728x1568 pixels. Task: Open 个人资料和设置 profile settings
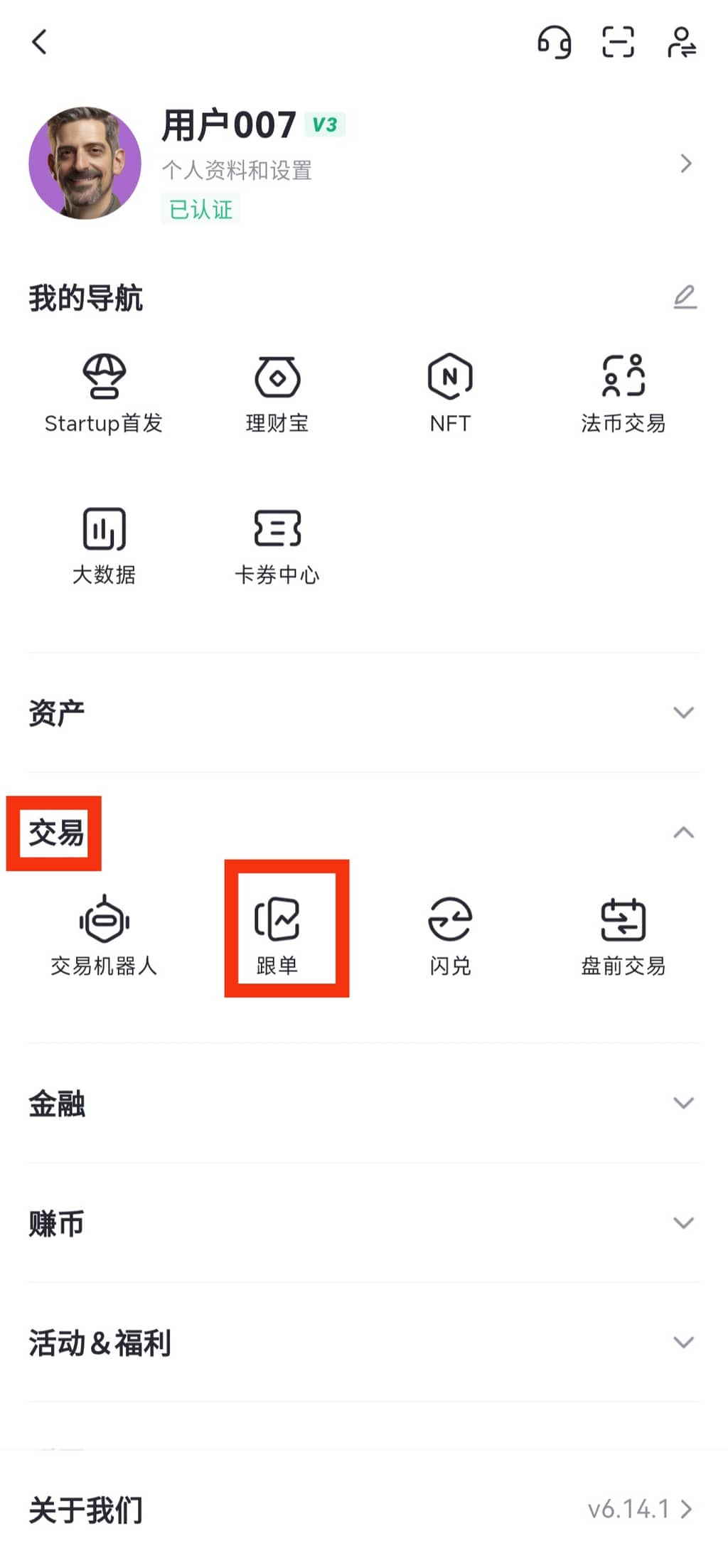click(237, 171)
